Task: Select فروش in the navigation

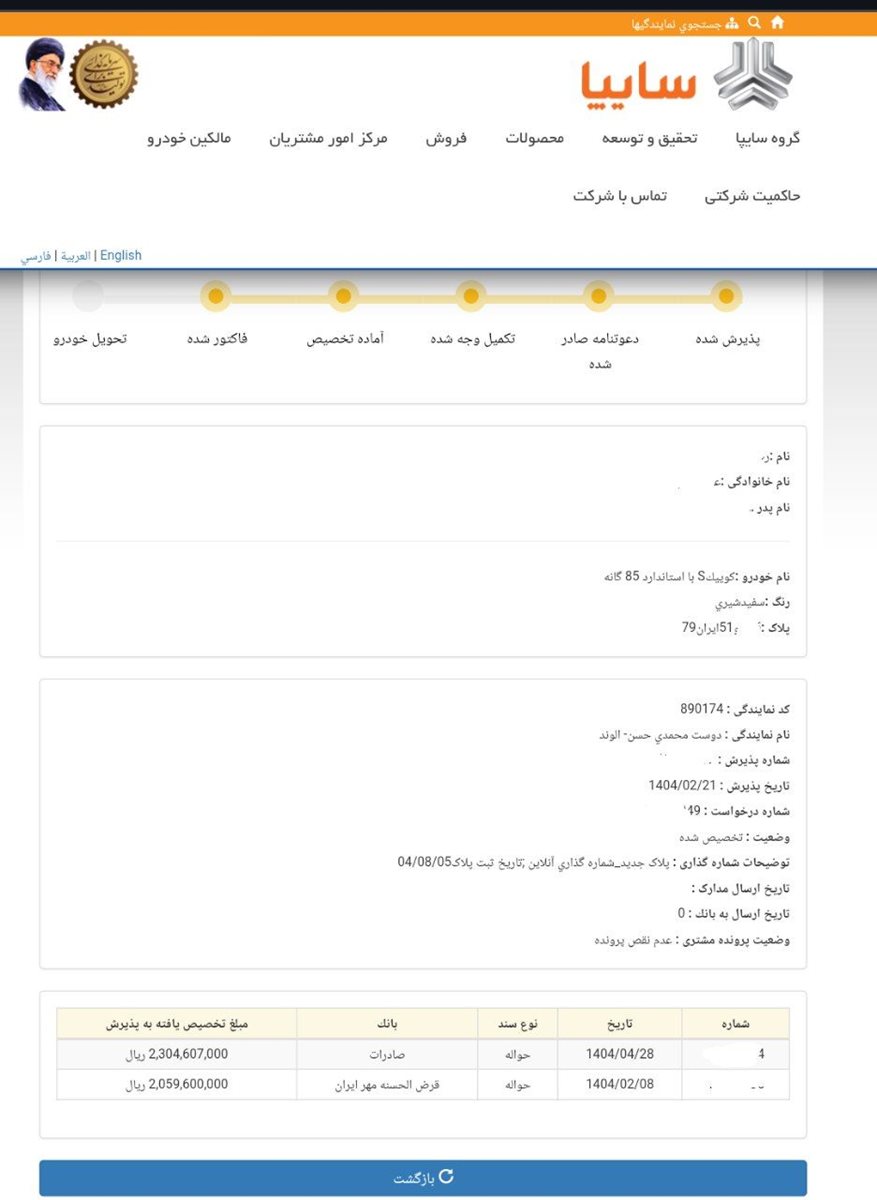Action: (446, 138)
